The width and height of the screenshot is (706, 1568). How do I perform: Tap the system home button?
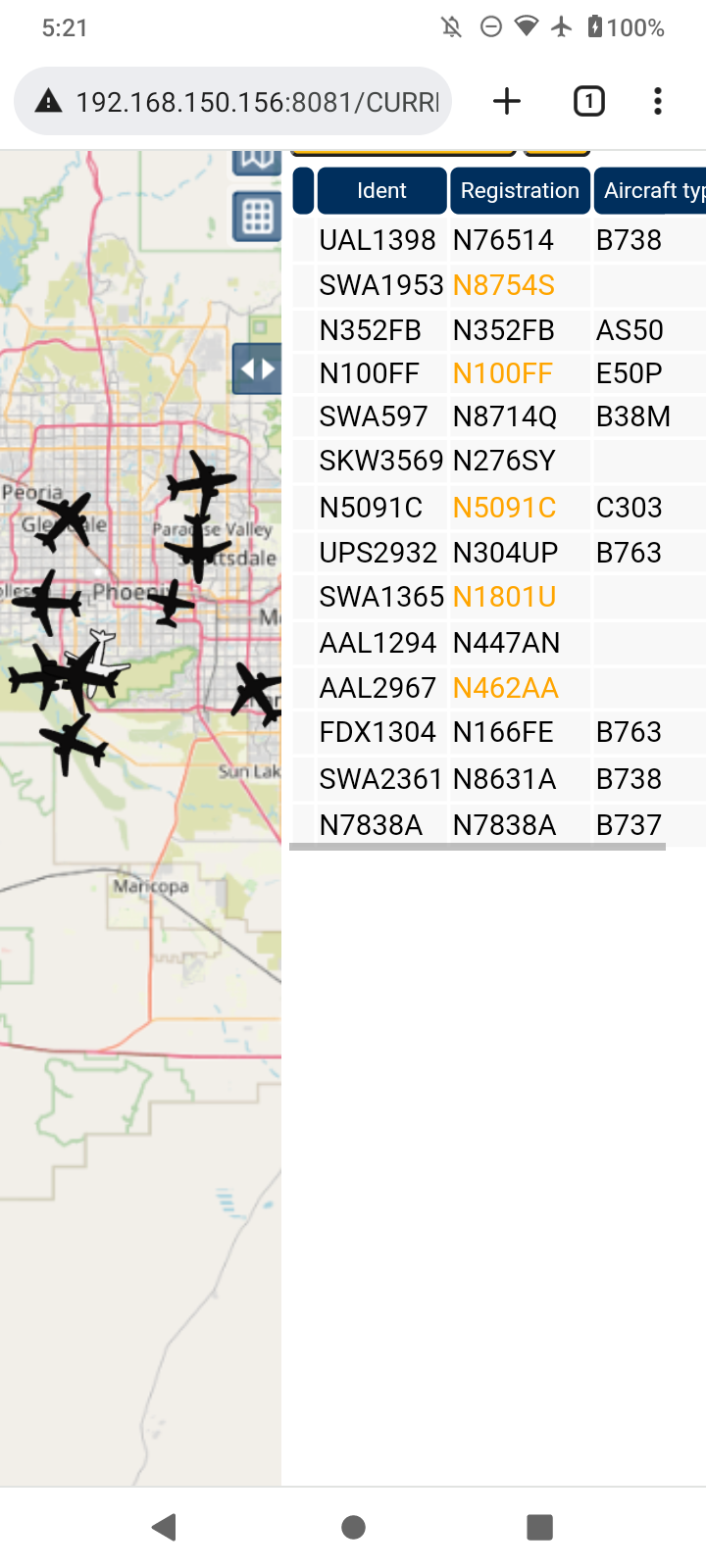(353, 1527)
